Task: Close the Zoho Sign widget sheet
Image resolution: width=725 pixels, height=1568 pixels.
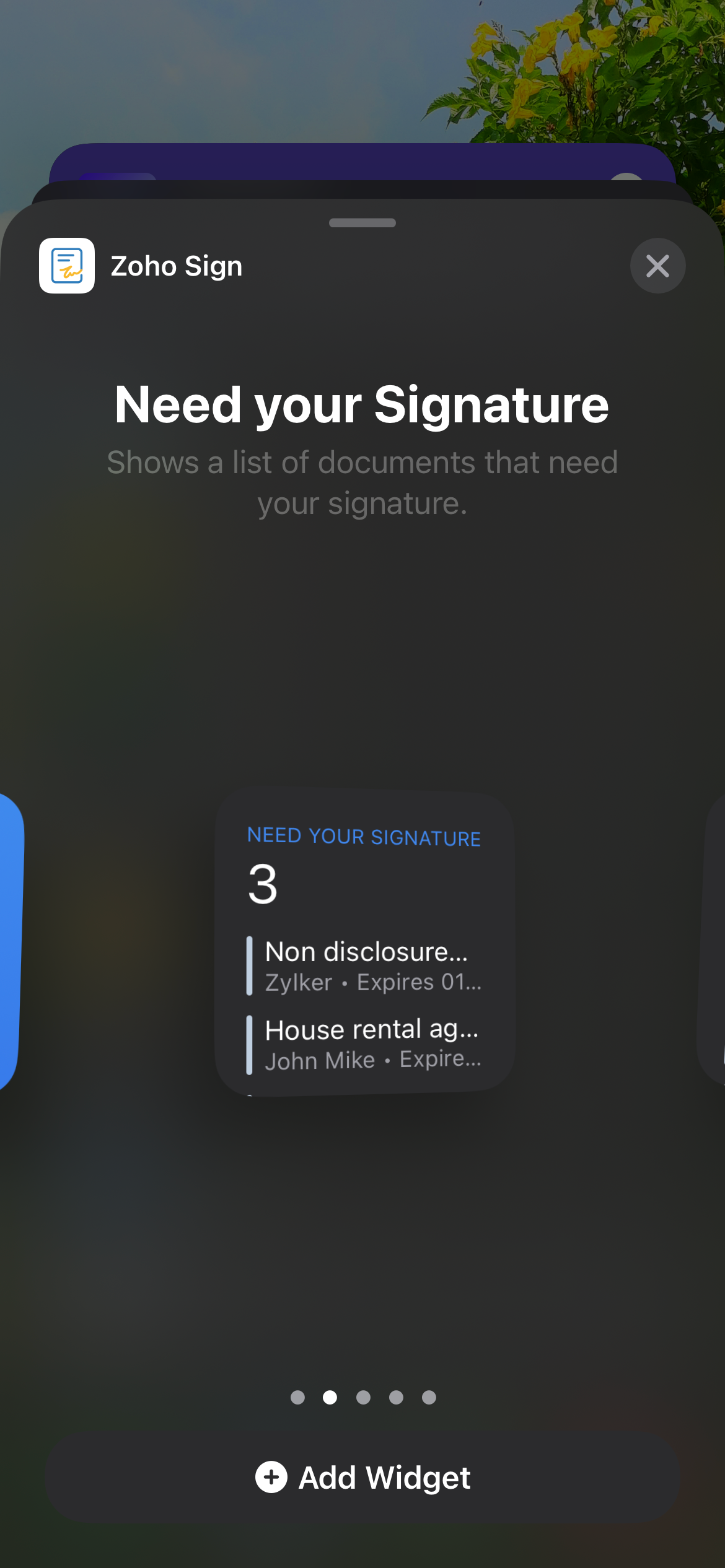Action: point(657,266)
